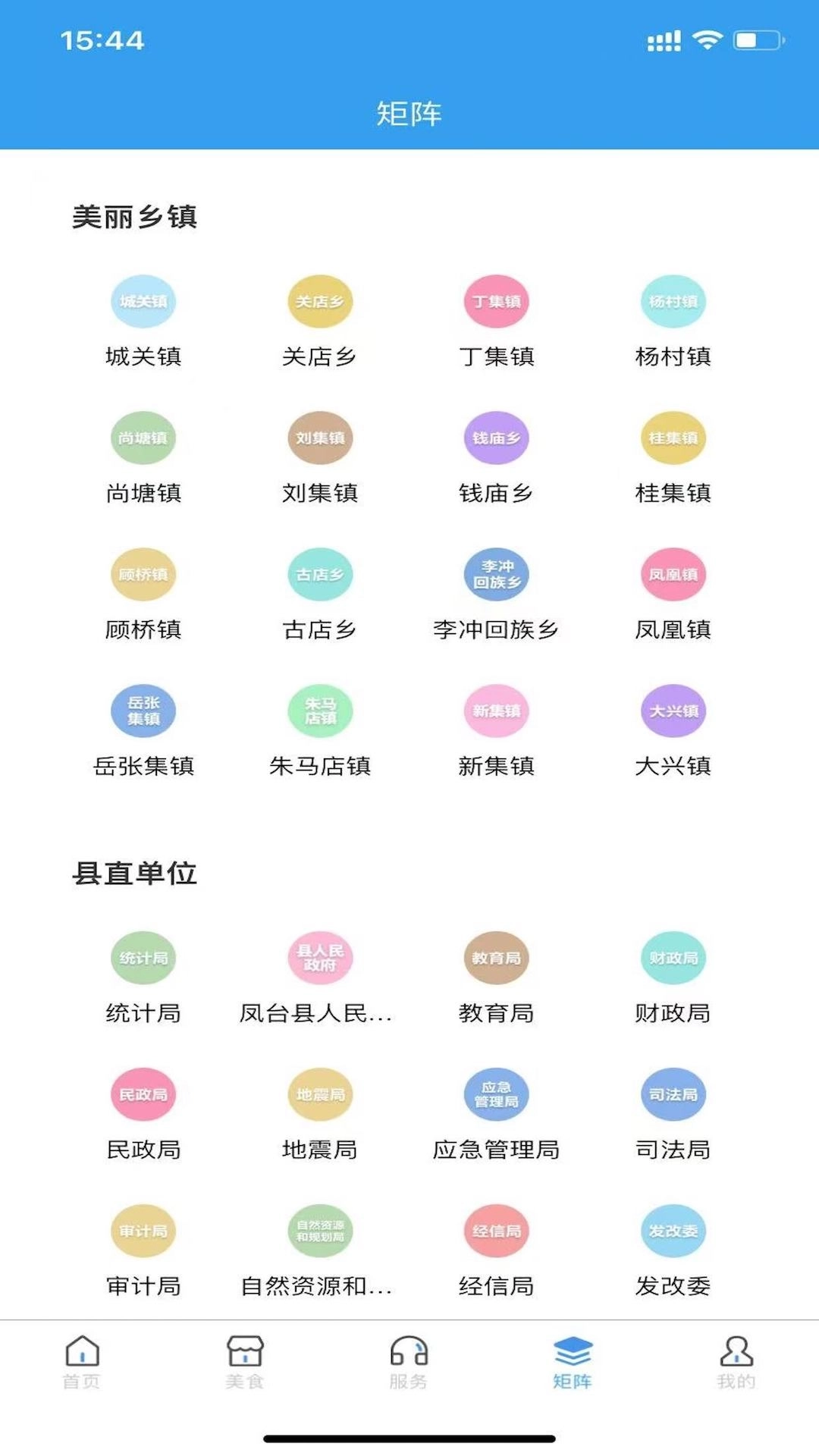
Task: Tap the 应急管理局 icon
Action: [497, 1094]
